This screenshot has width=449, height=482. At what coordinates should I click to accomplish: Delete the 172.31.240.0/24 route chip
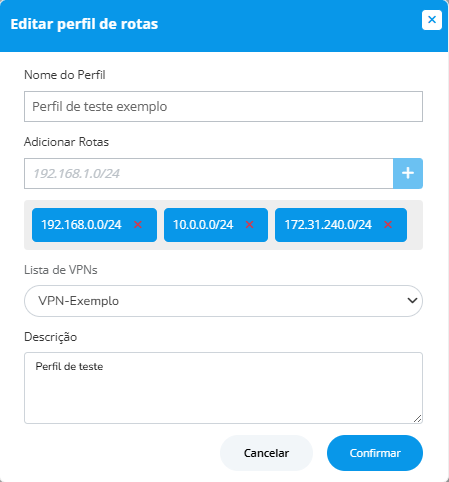[388, 225]
